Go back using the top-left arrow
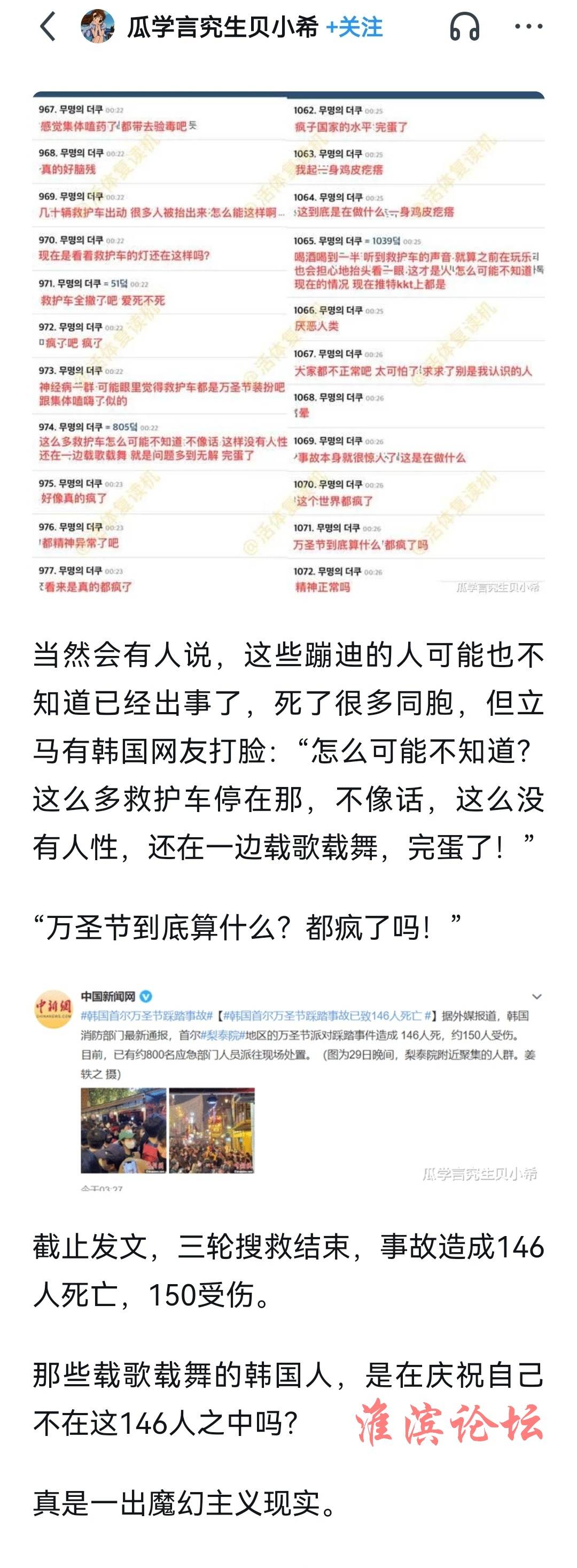Viewport: 577px width, 1568px height. pyautogui.click(x=48, y=27)
